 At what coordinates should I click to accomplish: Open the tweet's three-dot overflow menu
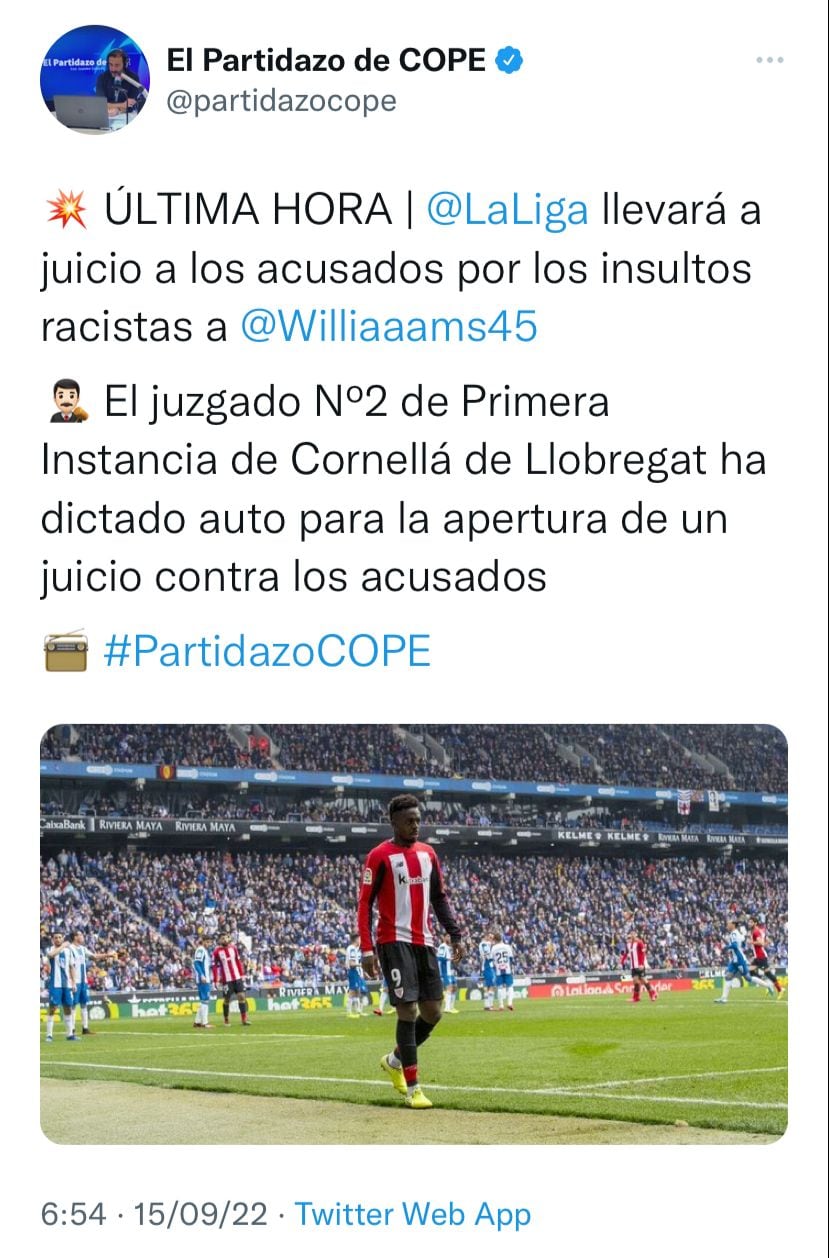[x=769, y=61]
